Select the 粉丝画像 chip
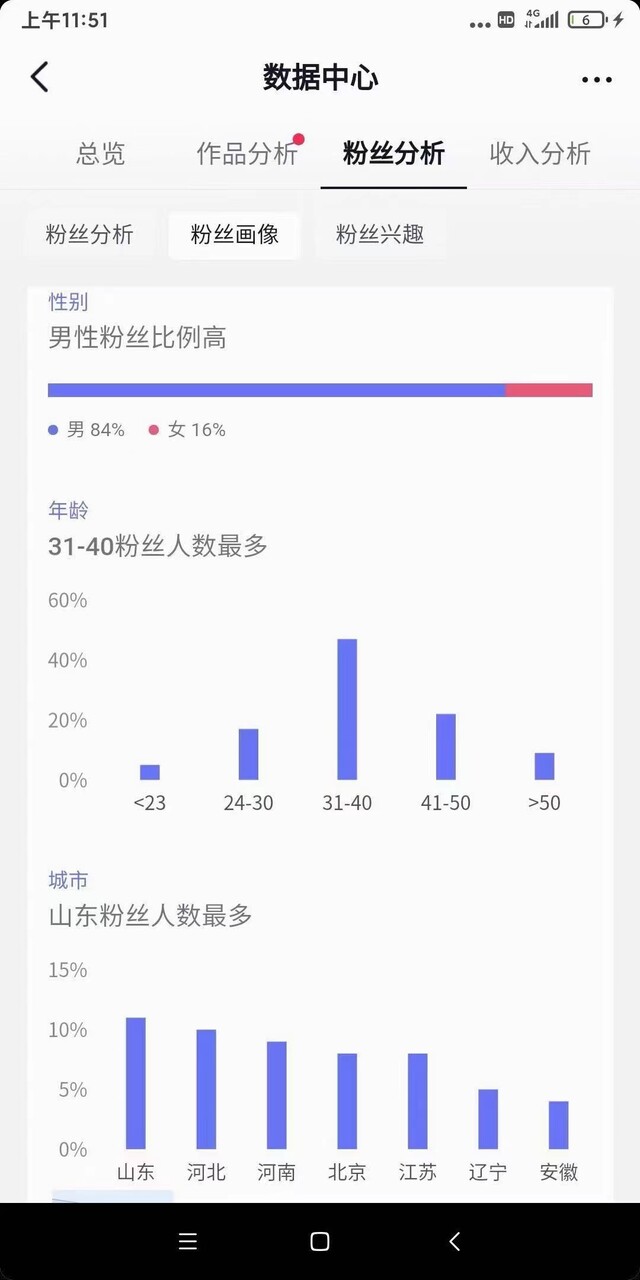The image size is (640, 1280). (234, 235)
